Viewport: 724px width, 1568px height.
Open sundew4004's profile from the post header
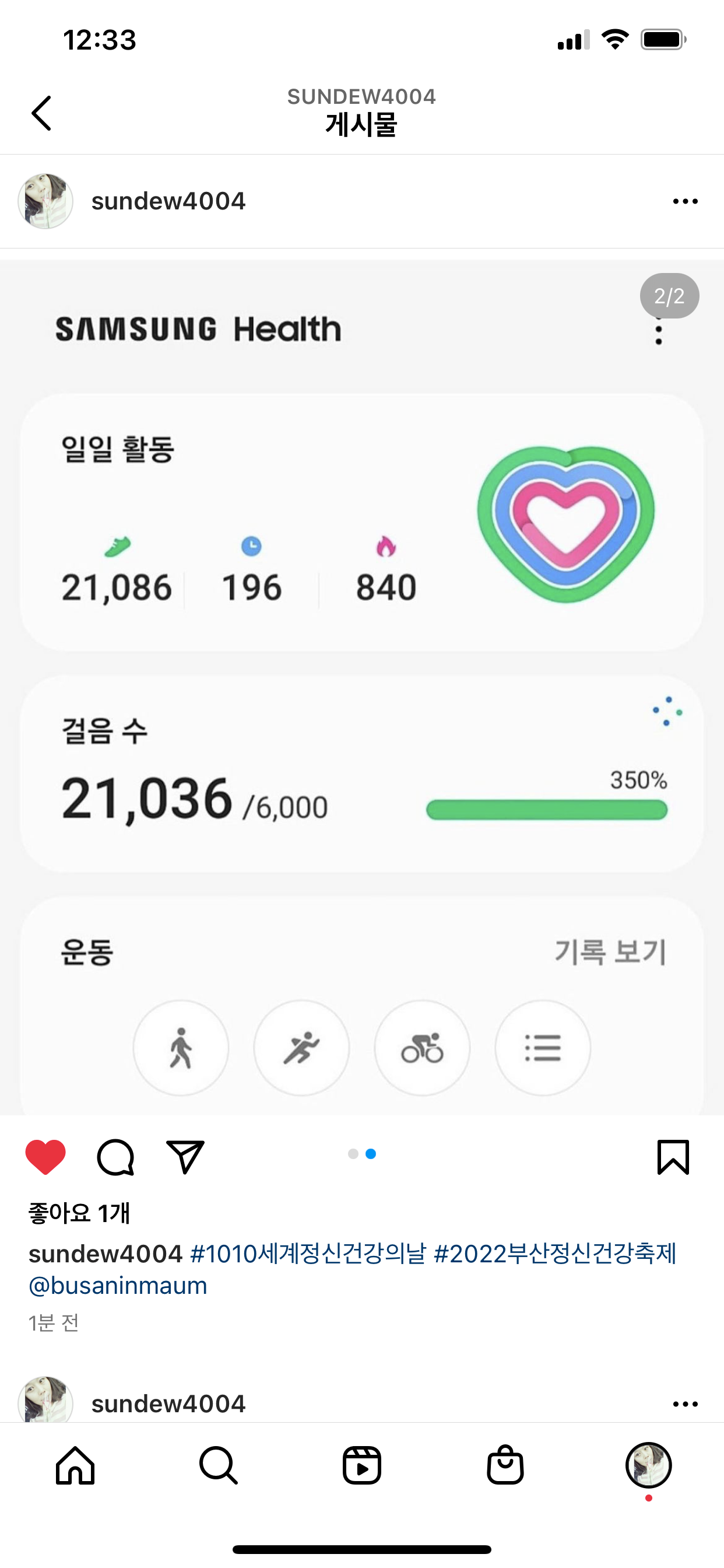coord(168,201)
